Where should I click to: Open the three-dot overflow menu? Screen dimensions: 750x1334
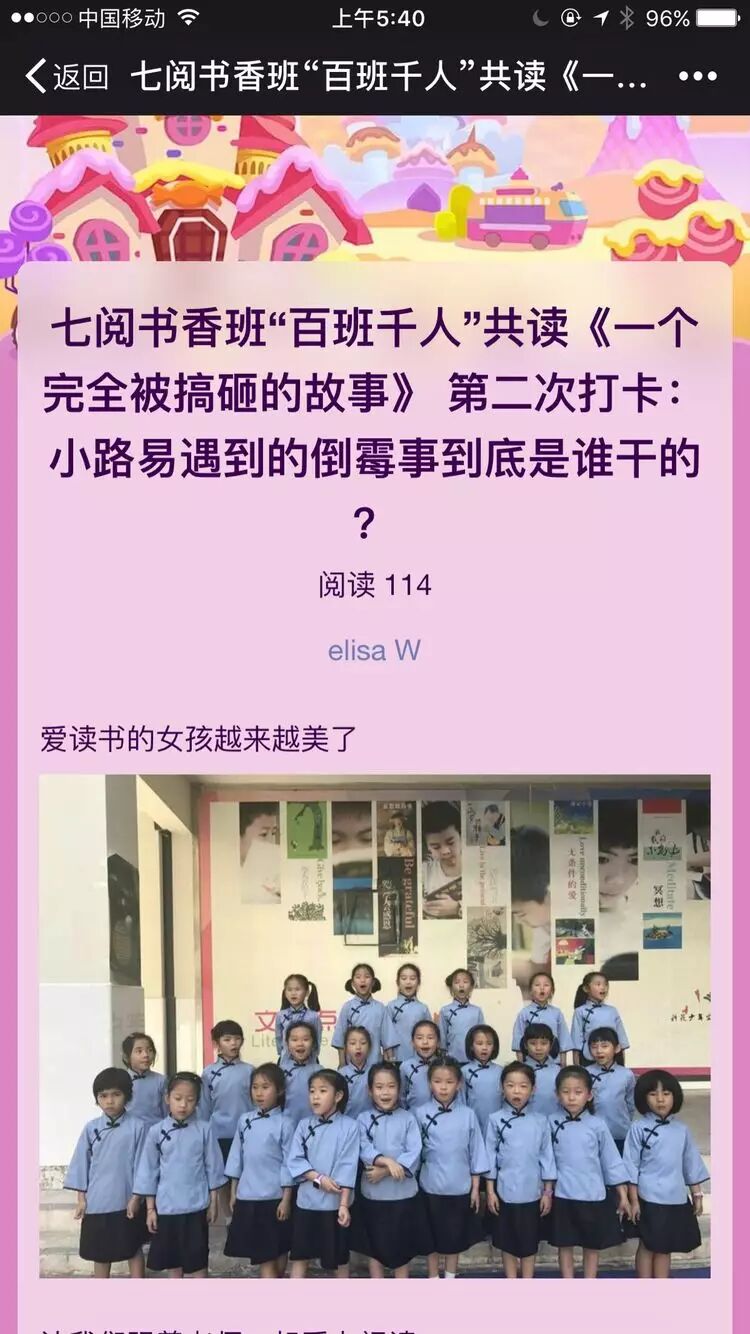pyautogui.click(x=697, y=76)
